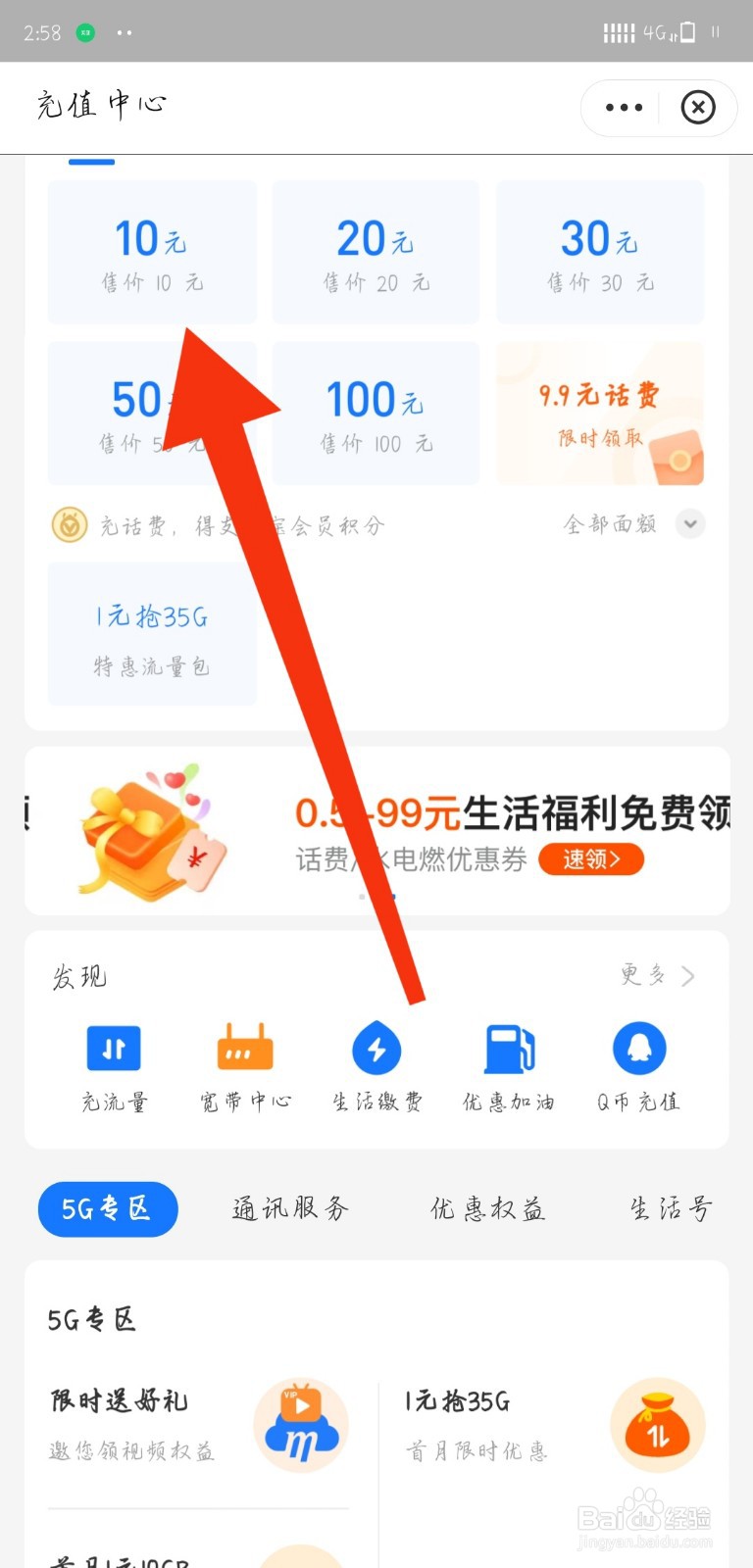Click the 9.9元话费 red envelope offer
Screen dimensions: 753x1568
pos(600,412)
